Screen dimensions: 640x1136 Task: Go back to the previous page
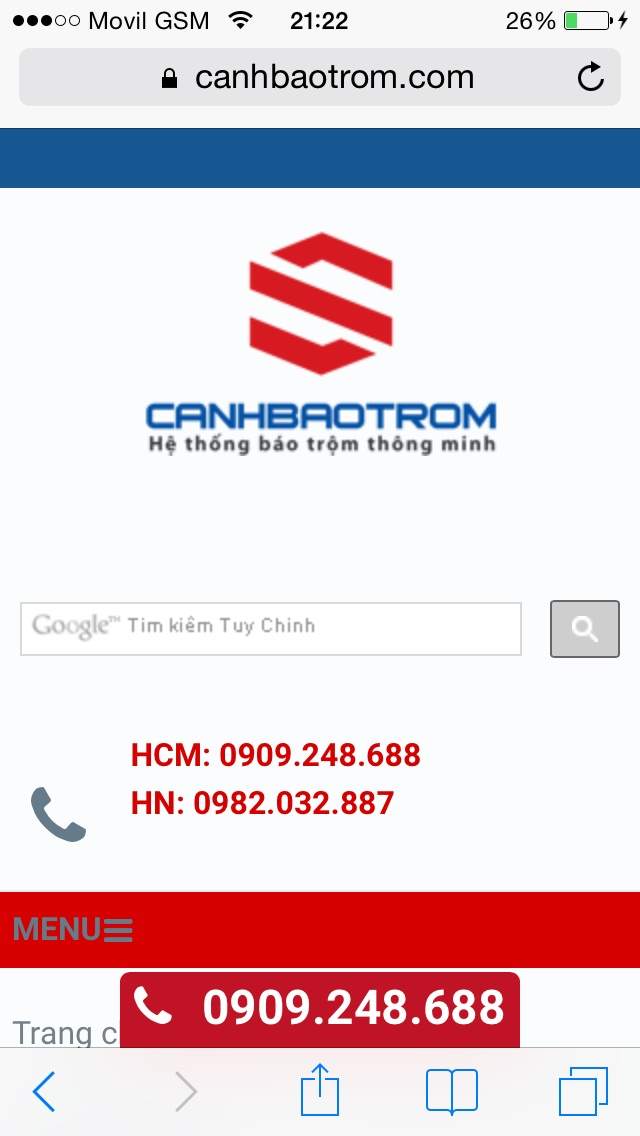43,1091
